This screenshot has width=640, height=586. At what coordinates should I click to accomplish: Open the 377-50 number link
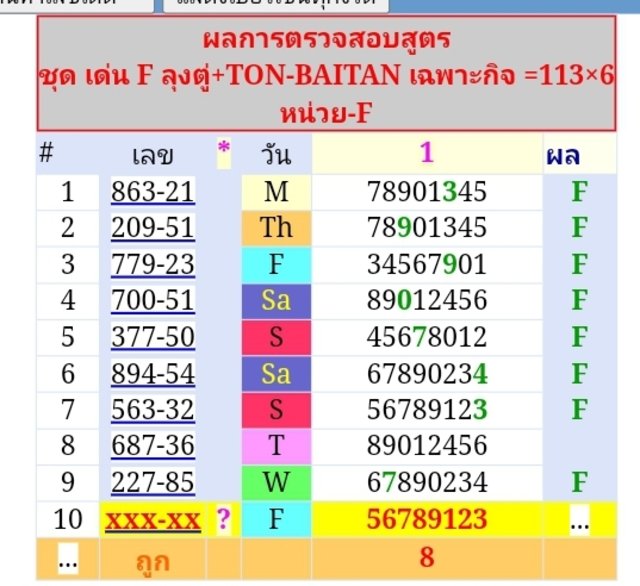coord(152,337)
